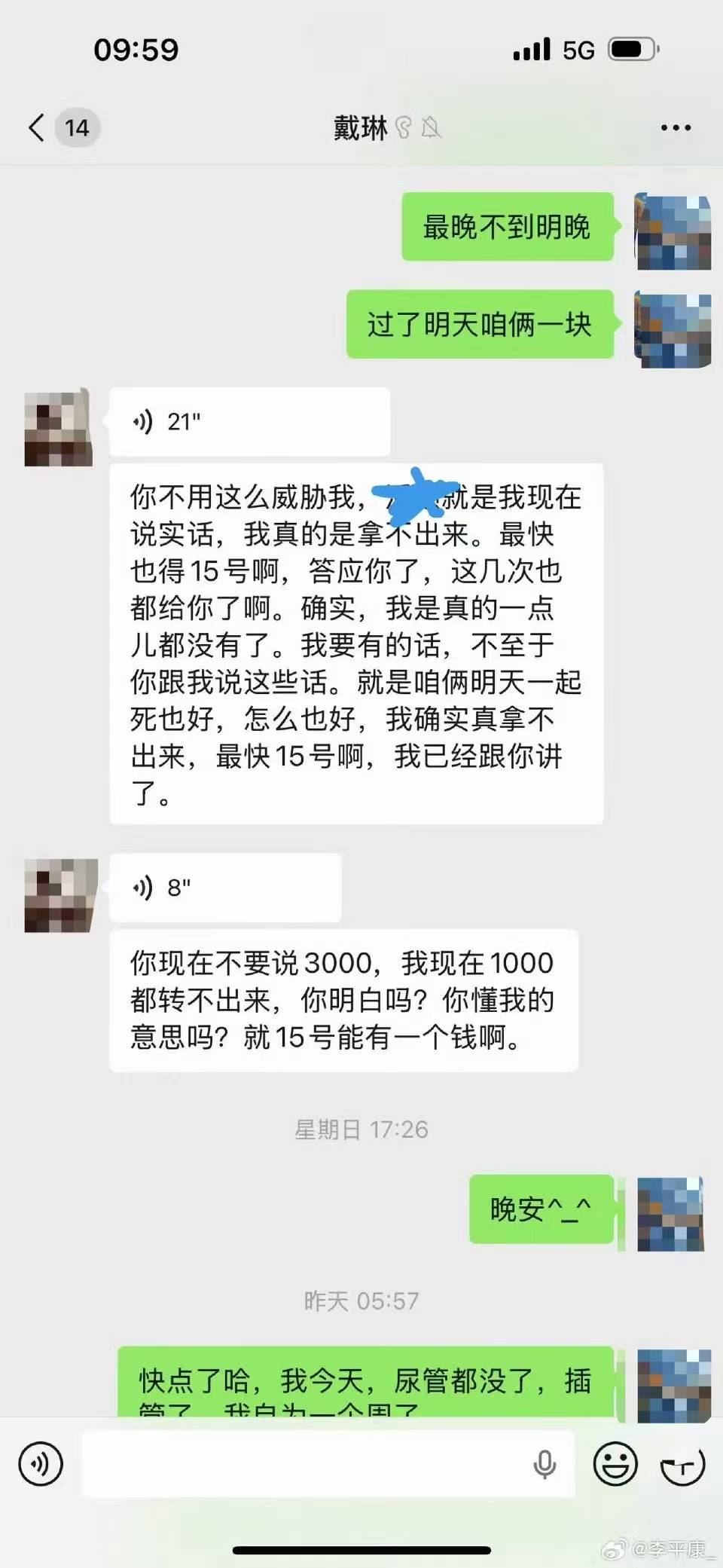Image resolution: width=723 pixels, height=1568 pixels.
Task: Open the chat details overflow menu
Action: [x=676, y=128]
